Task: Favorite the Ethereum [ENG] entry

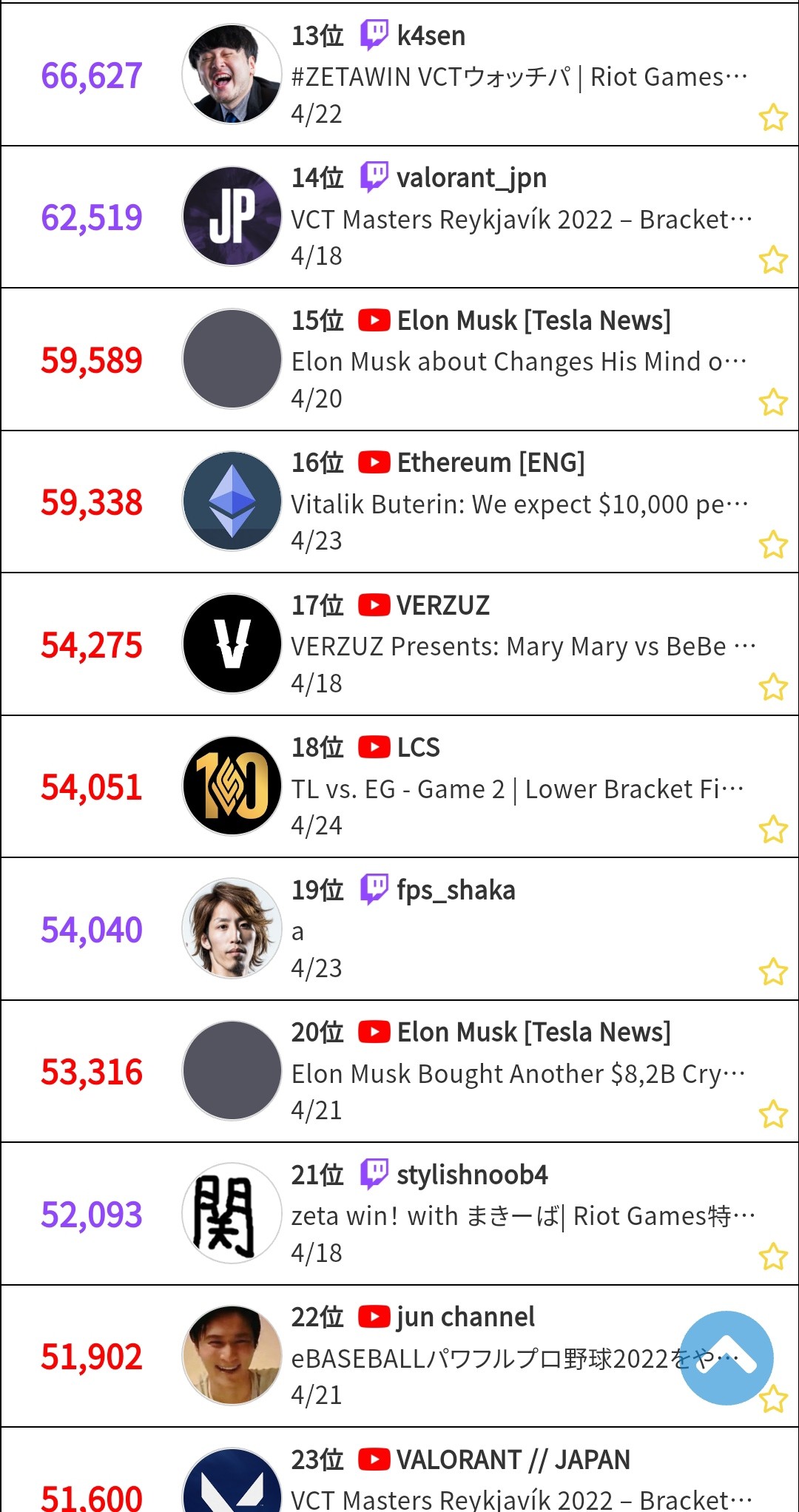Action: coord(773,545)
